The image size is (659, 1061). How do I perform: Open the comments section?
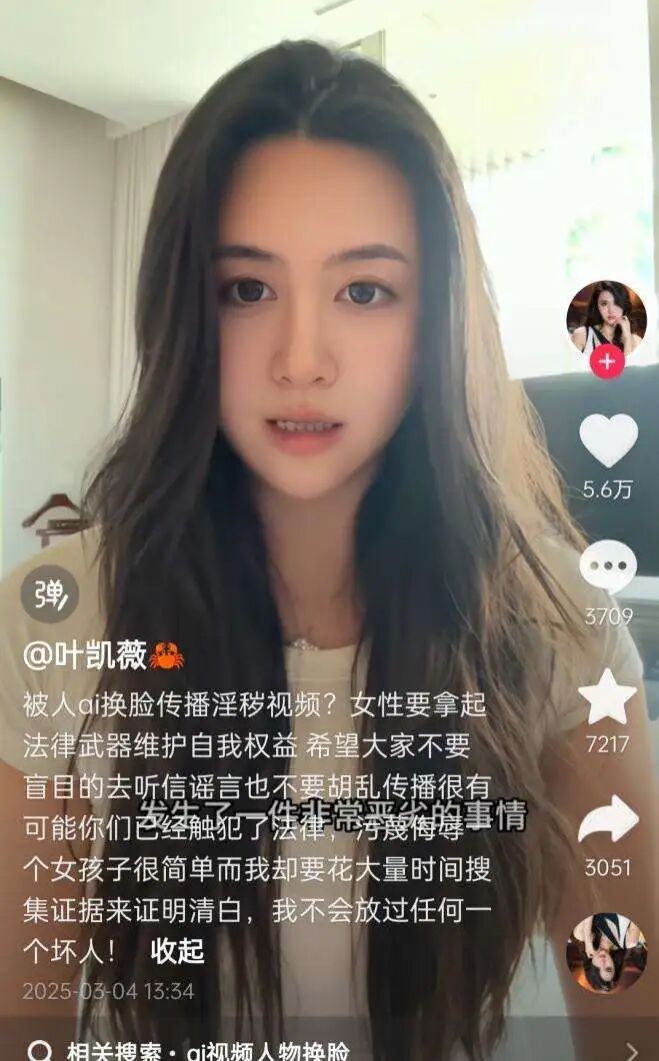point(608,568)
